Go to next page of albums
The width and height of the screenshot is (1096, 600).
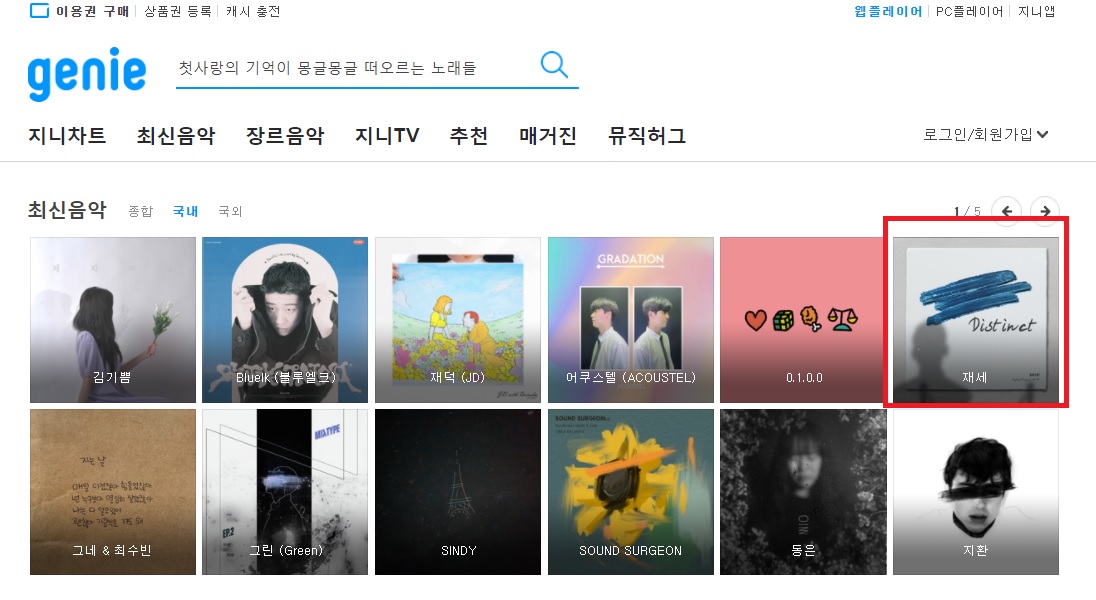(1045, 211)
